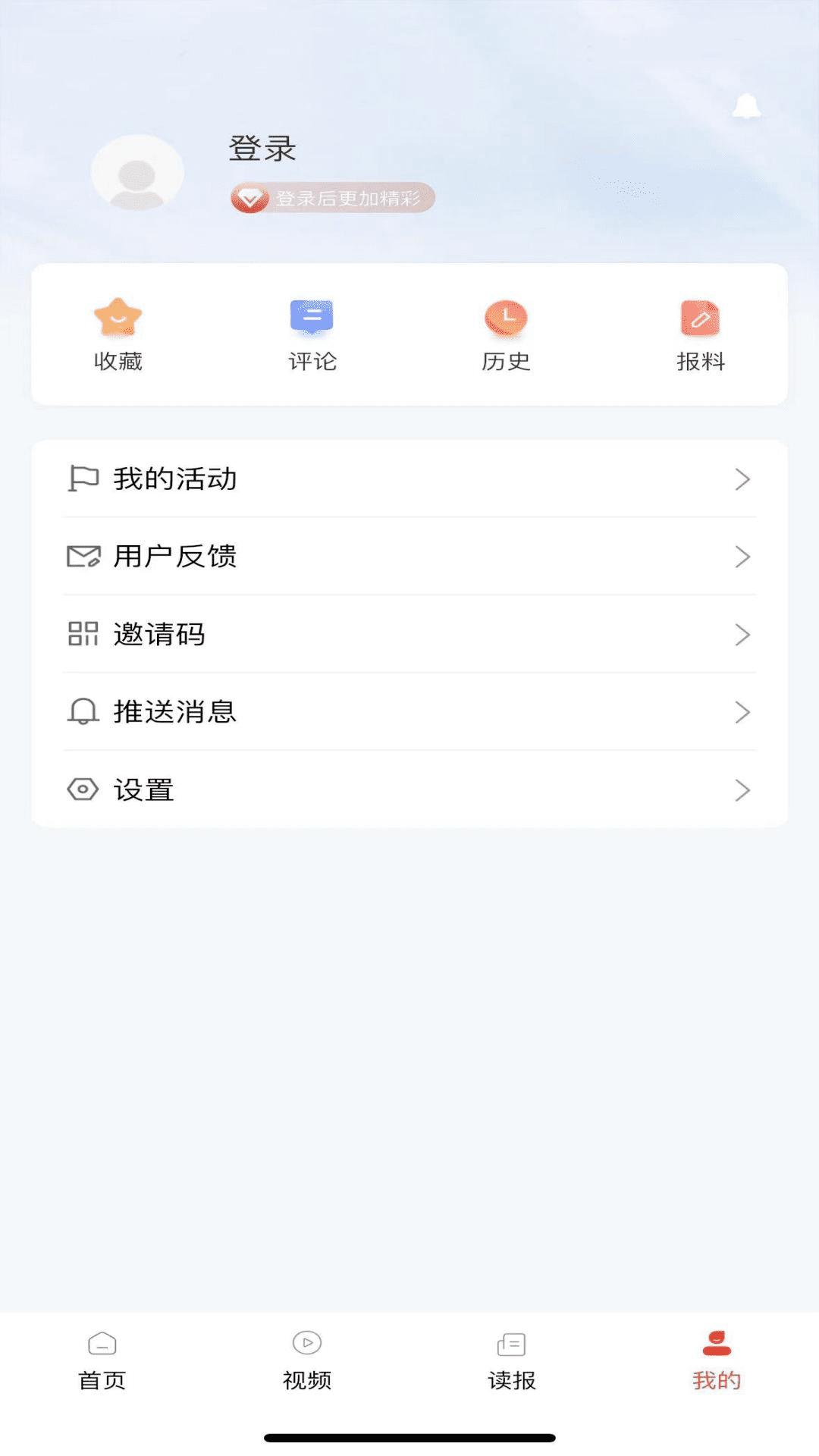Screen dimensions: 819x1456
Task: Click the 推送消息 bell icon
Action: 83,712
